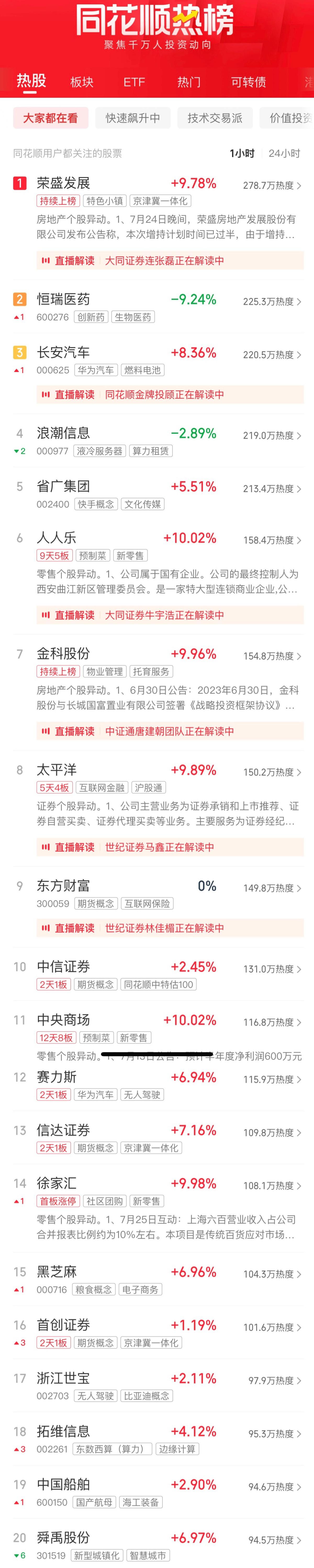Open live stream by 大同证券连张磊
314x1568 pixels.
[164, 261]
